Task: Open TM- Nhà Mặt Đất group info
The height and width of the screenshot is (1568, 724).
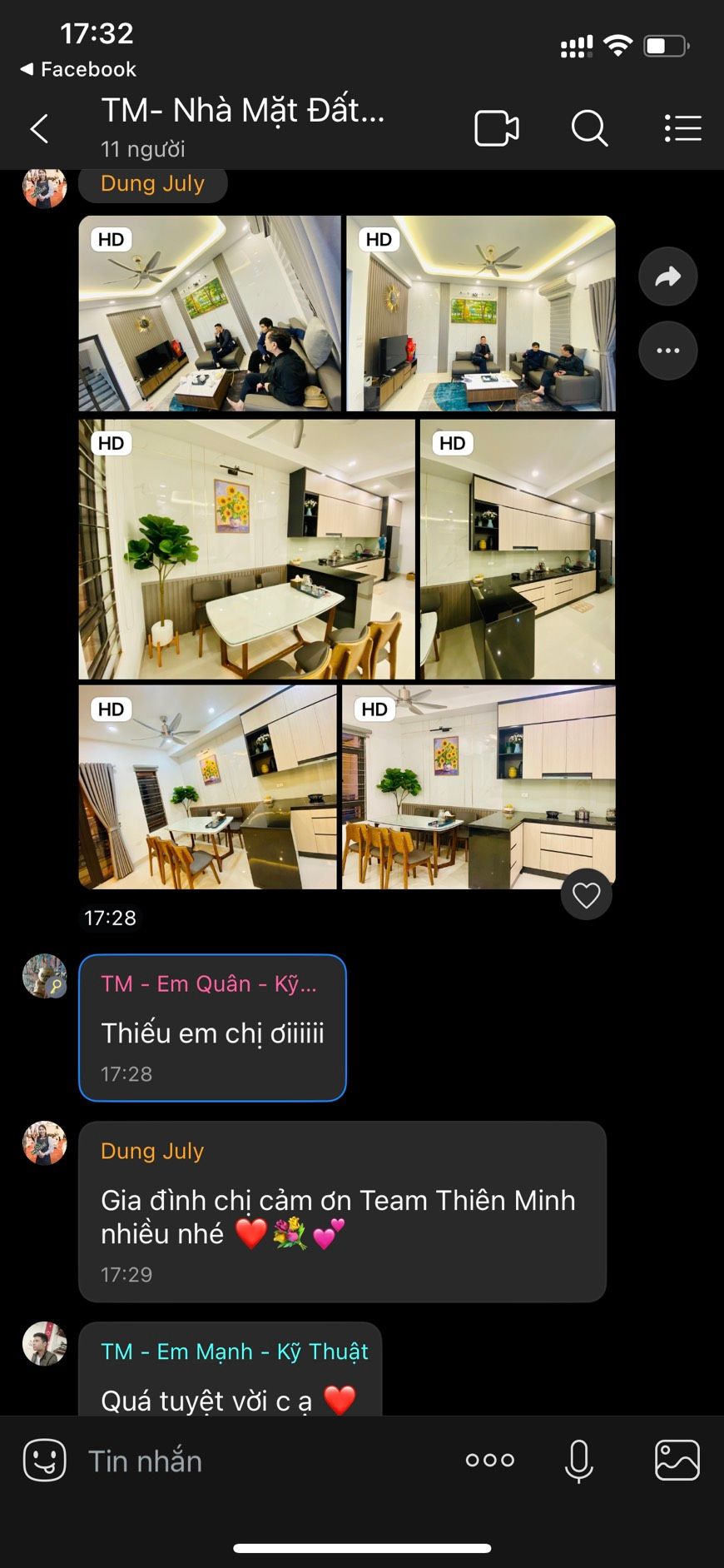Action: [243, 125]
